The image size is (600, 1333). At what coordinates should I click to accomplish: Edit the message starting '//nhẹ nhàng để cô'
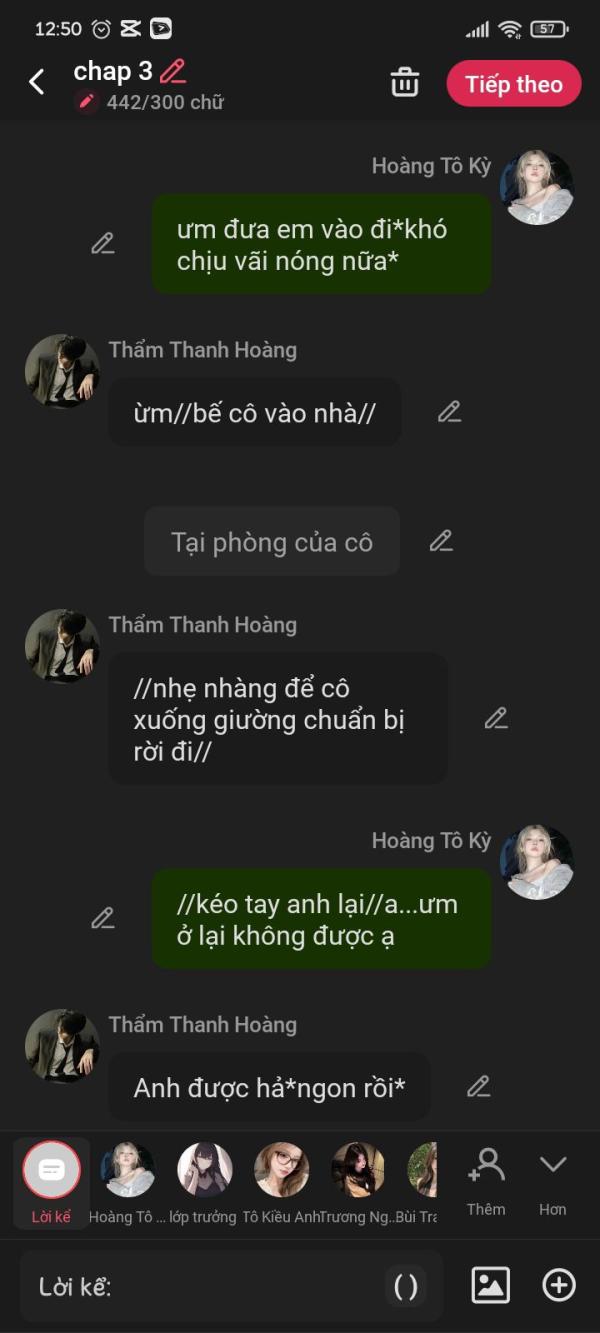(x=496, y=718)
